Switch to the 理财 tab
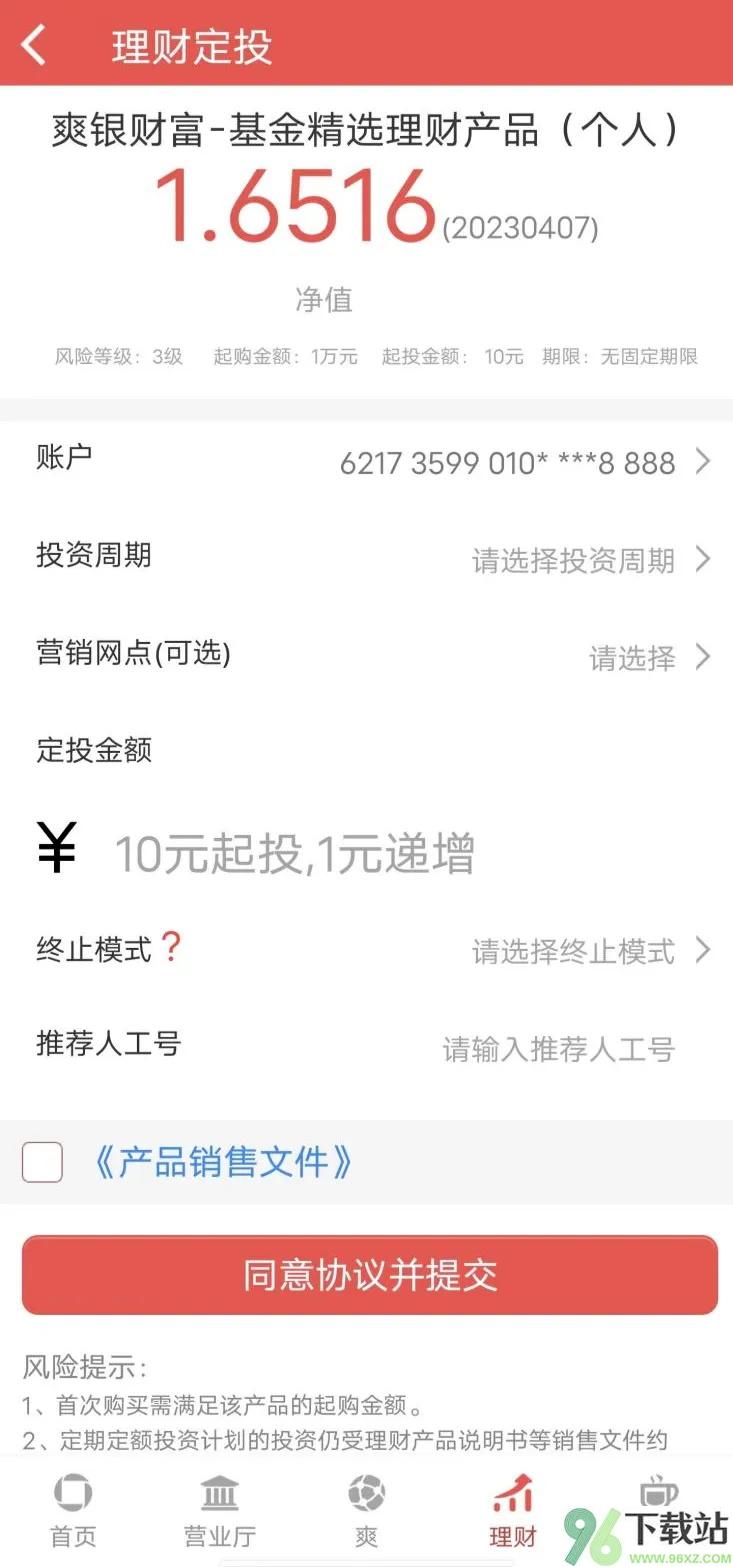Image resolution: width=733 pixels, height=1567 pixels. point(513,1512)
